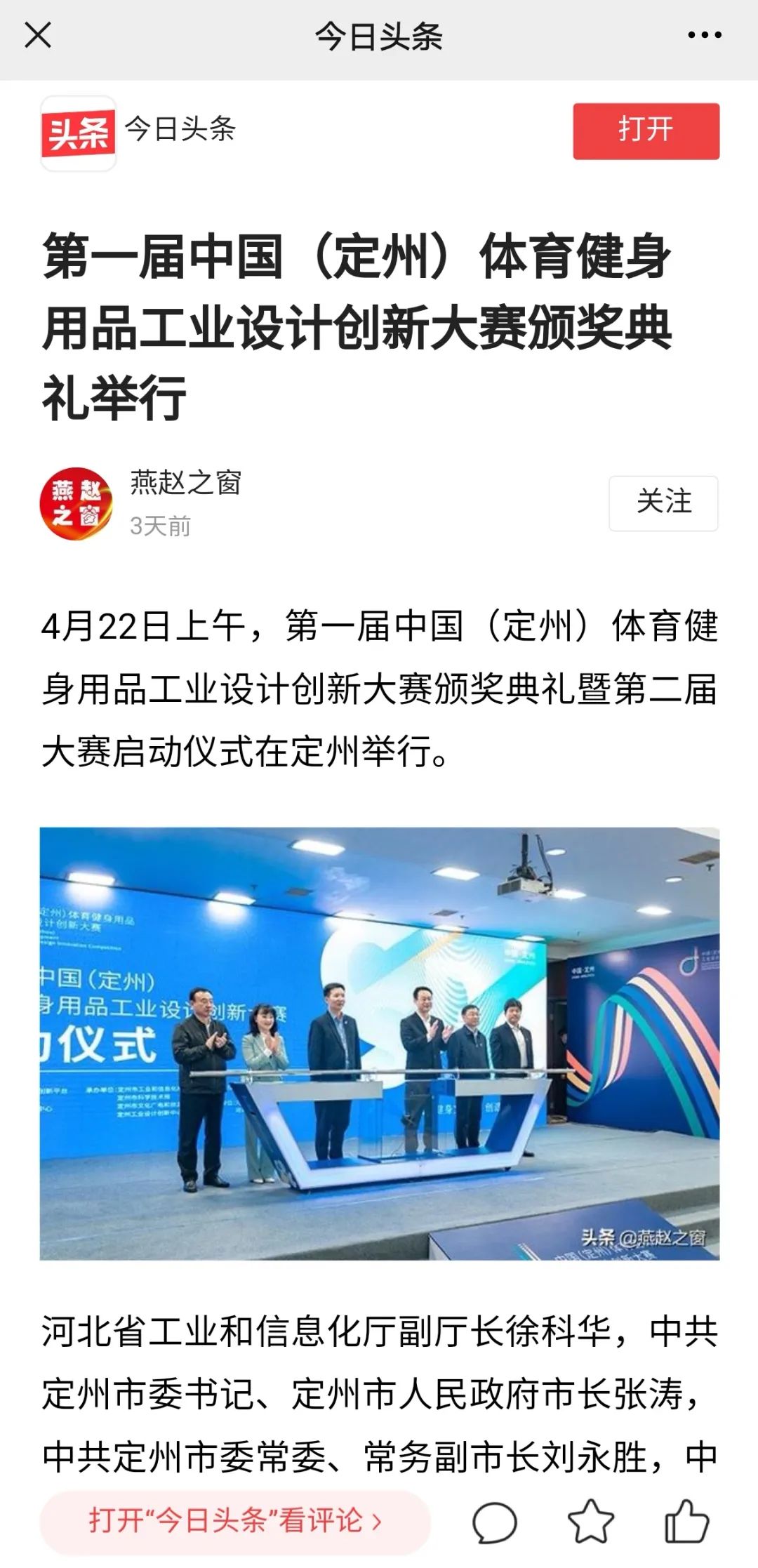
Task: Open the comment bubble icon
Action: pos(494,1522)
